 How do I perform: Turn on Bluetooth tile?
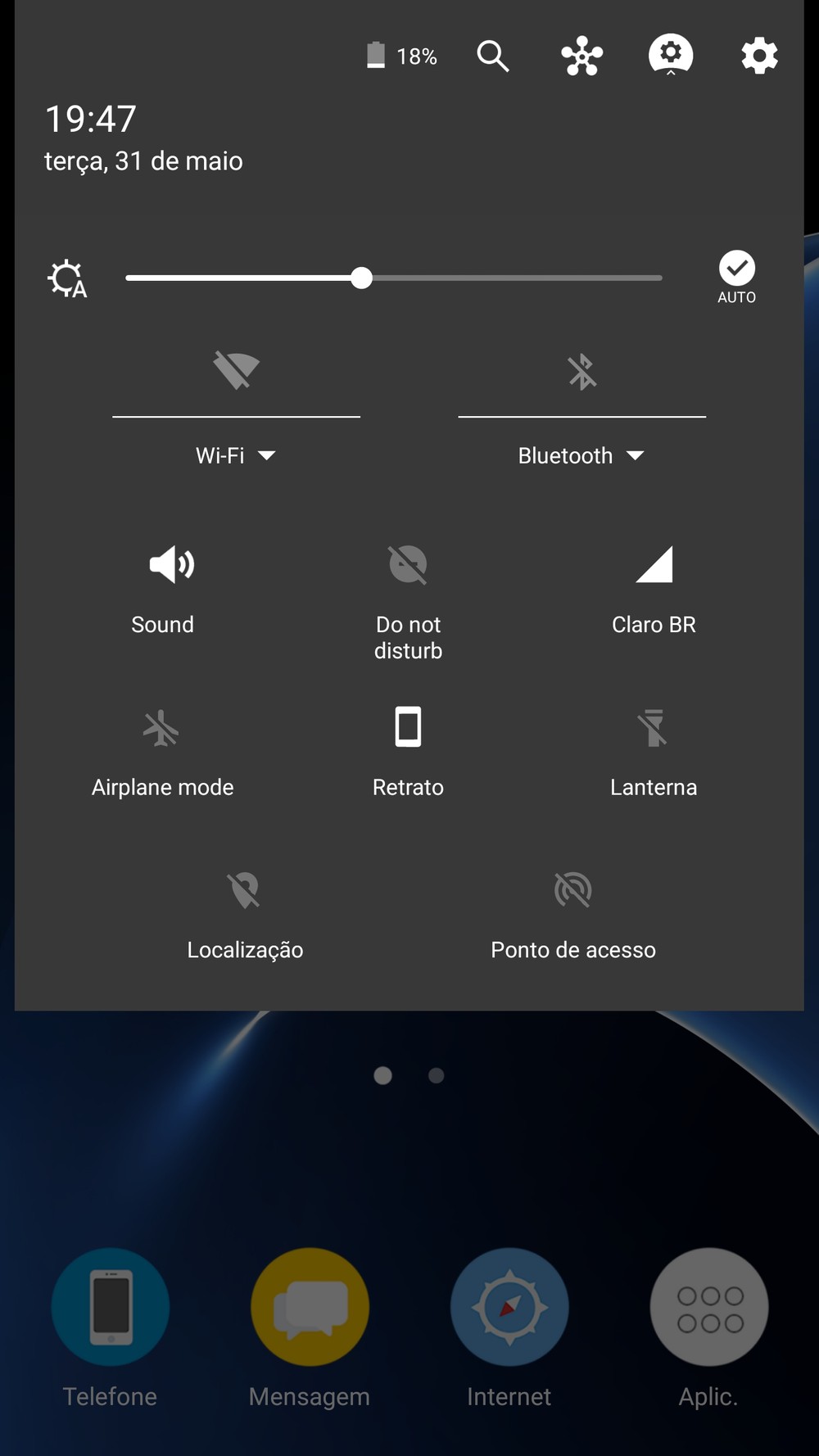click(x=582, y=371)
